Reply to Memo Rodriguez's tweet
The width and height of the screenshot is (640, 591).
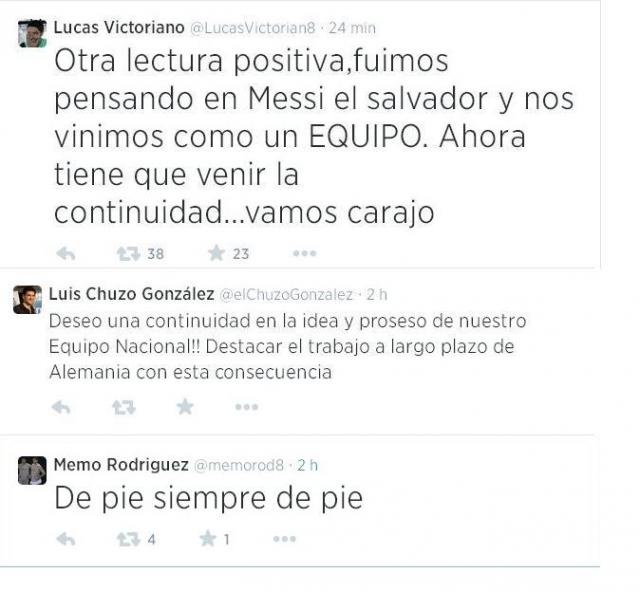pos(66,539)
